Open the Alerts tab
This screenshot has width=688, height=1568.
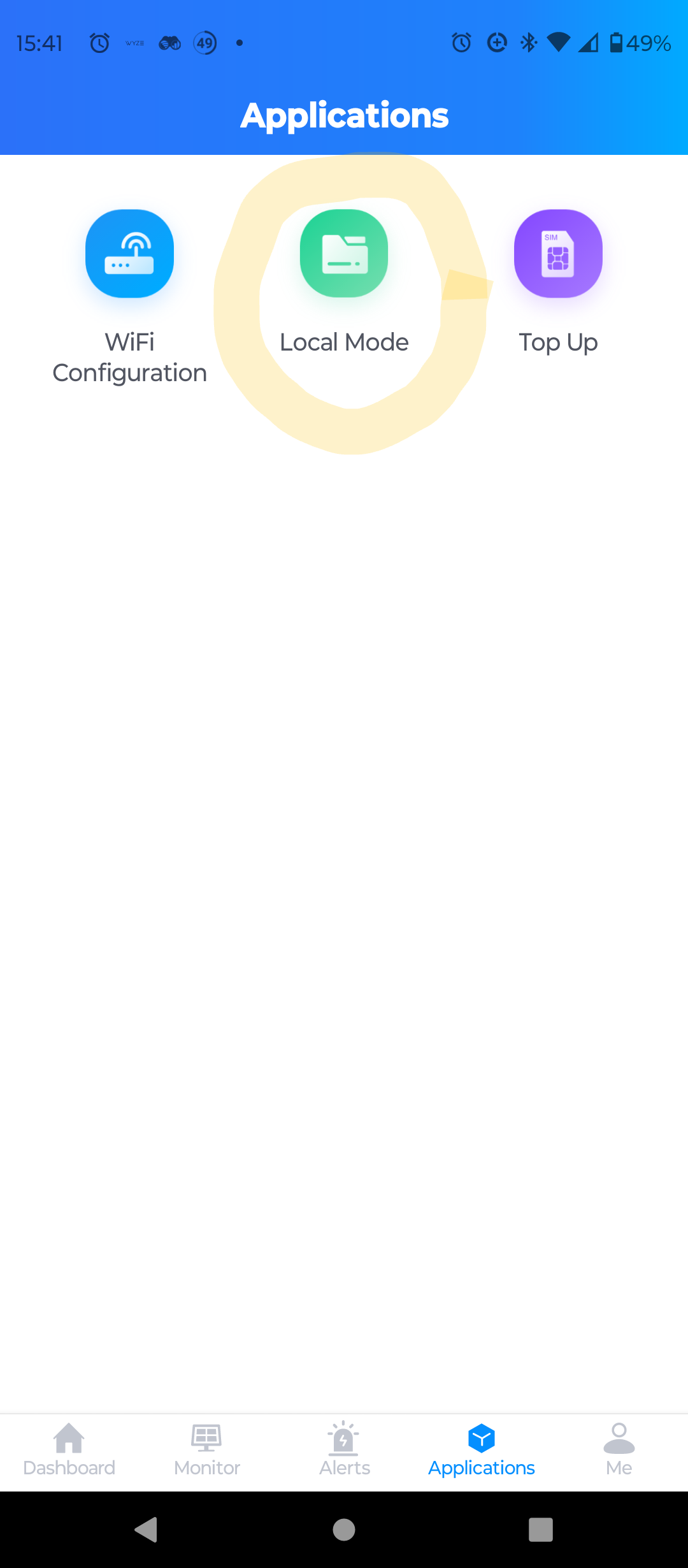pos(344,1450)
